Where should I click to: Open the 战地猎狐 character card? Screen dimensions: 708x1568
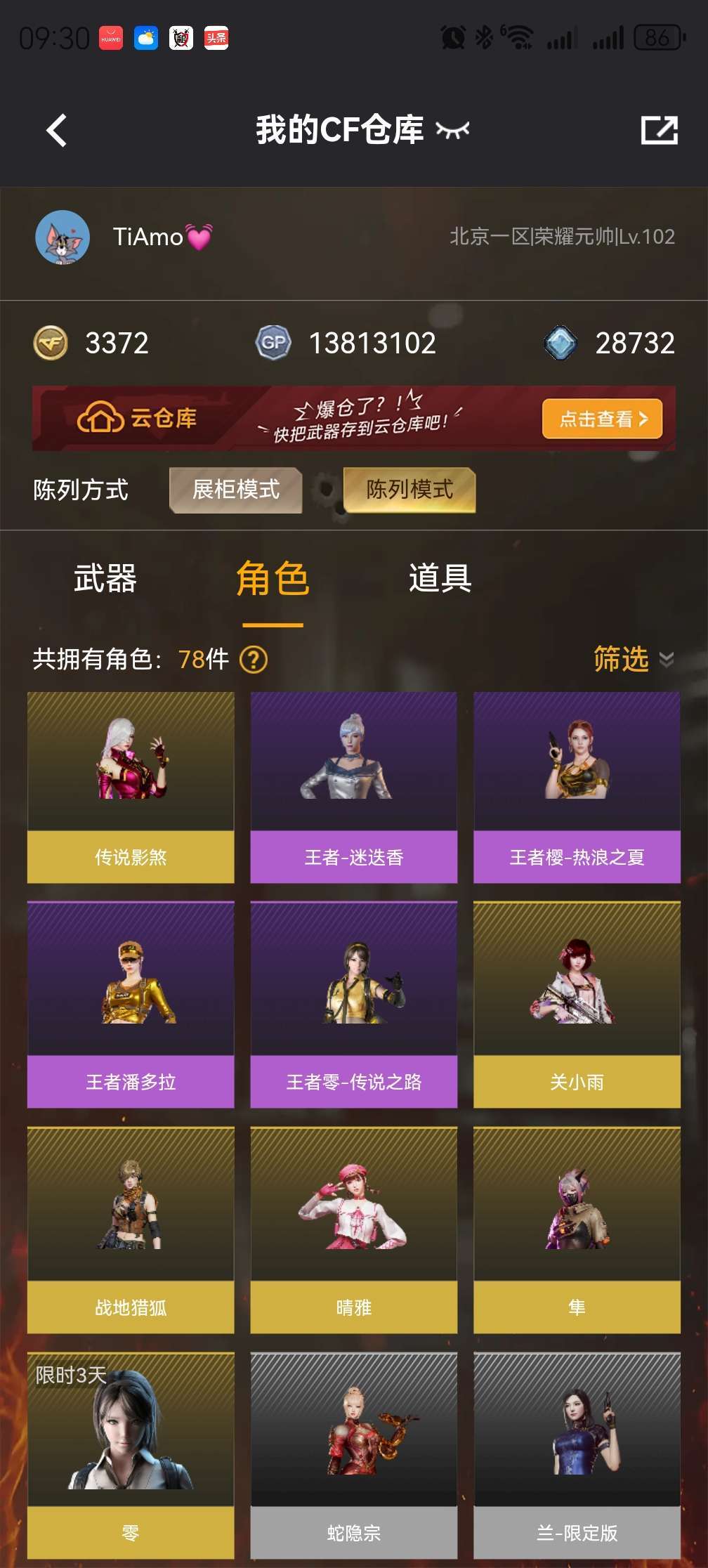pyautogui.click(x=131, y=1229)
